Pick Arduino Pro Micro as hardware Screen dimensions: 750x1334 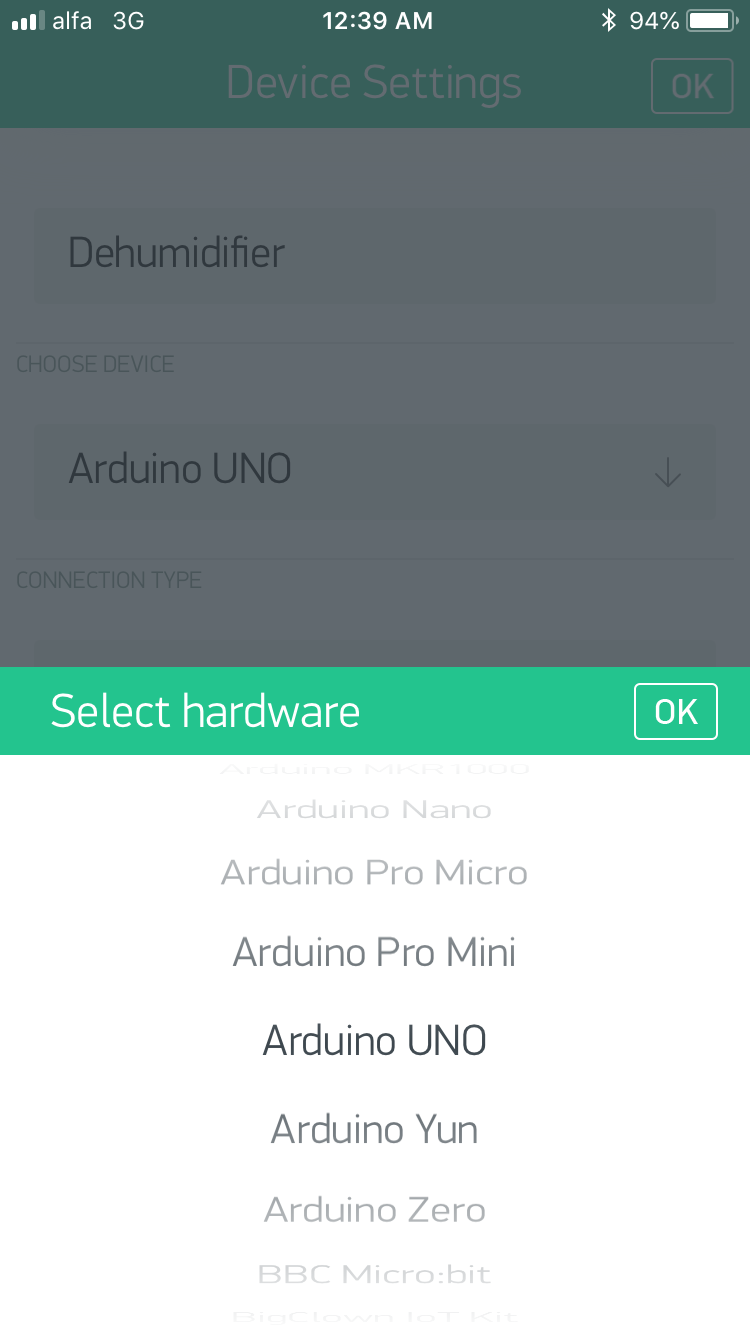[x=374, y=873]
